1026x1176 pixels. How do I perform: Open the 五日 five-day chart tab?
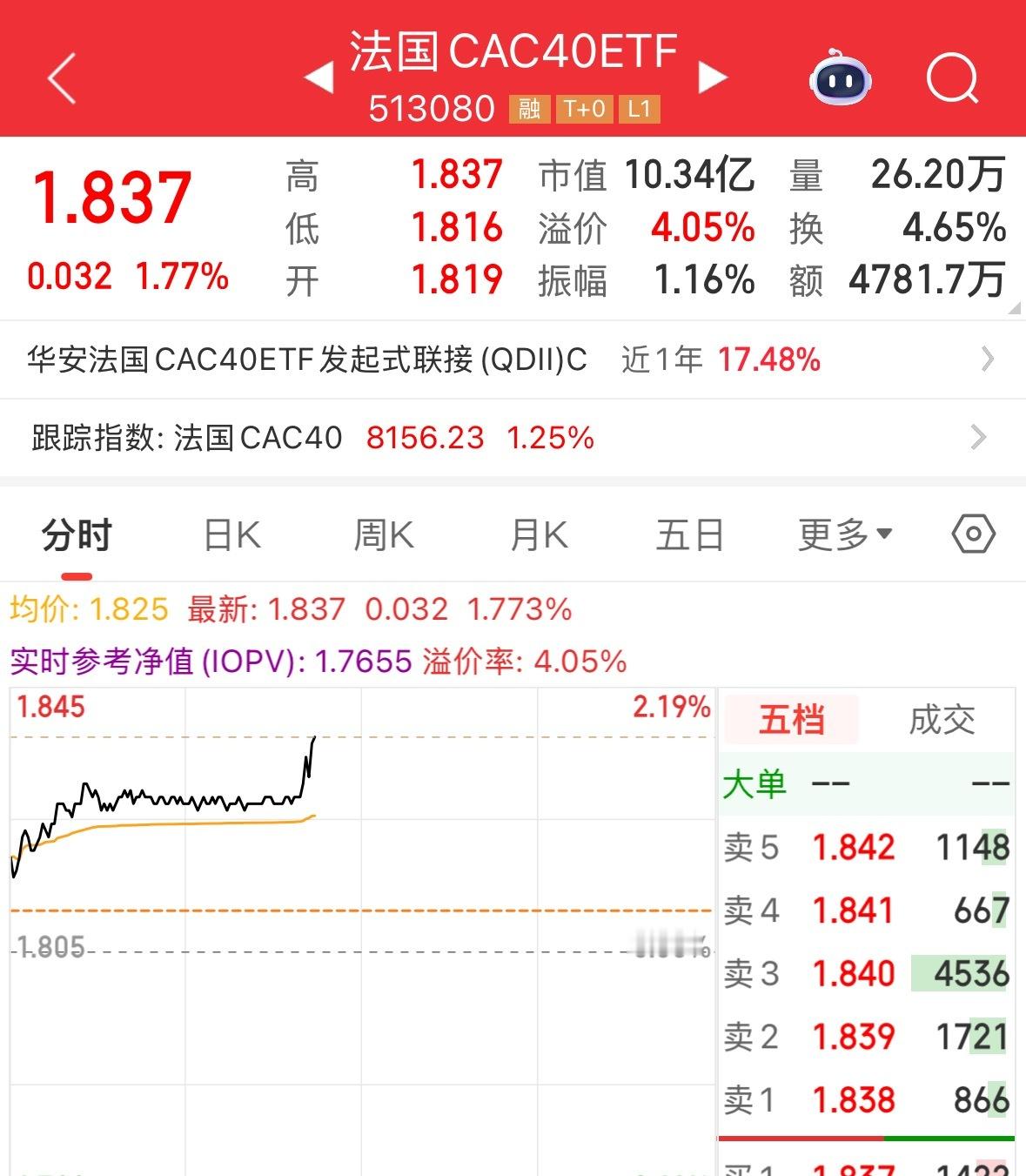(x=690, y=534)
